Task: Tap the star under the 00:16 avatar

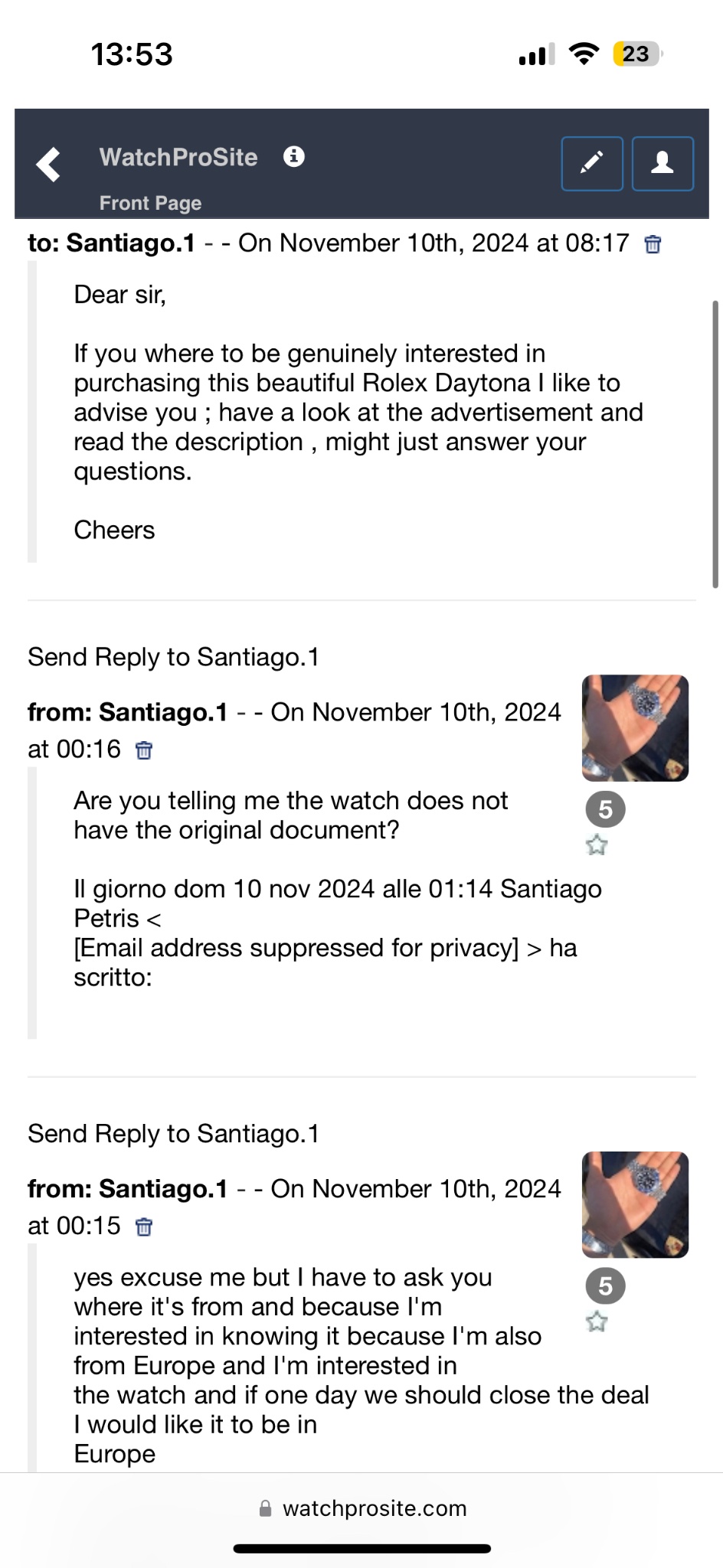Action: click(x=597, y=845)
